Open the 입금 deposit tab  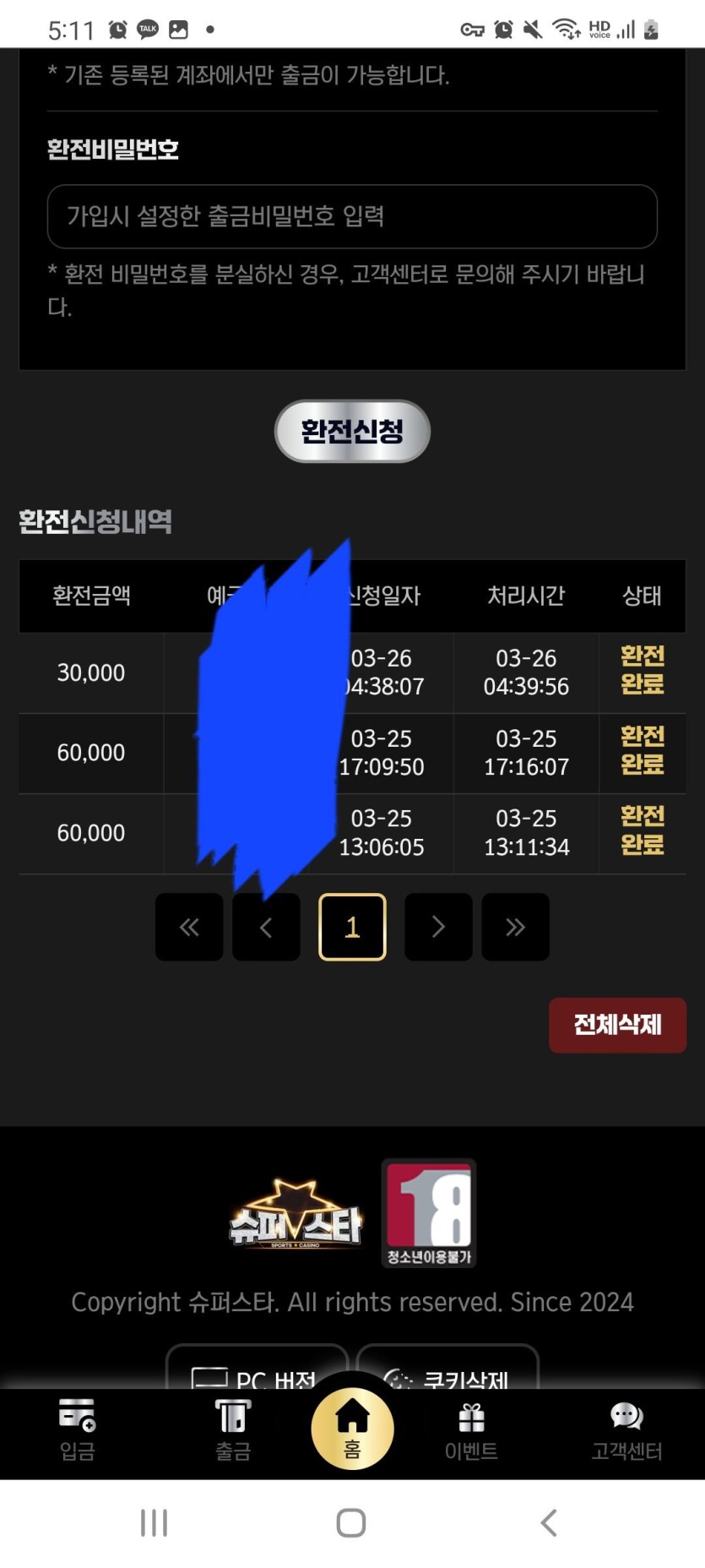(x=77, y=1429)
